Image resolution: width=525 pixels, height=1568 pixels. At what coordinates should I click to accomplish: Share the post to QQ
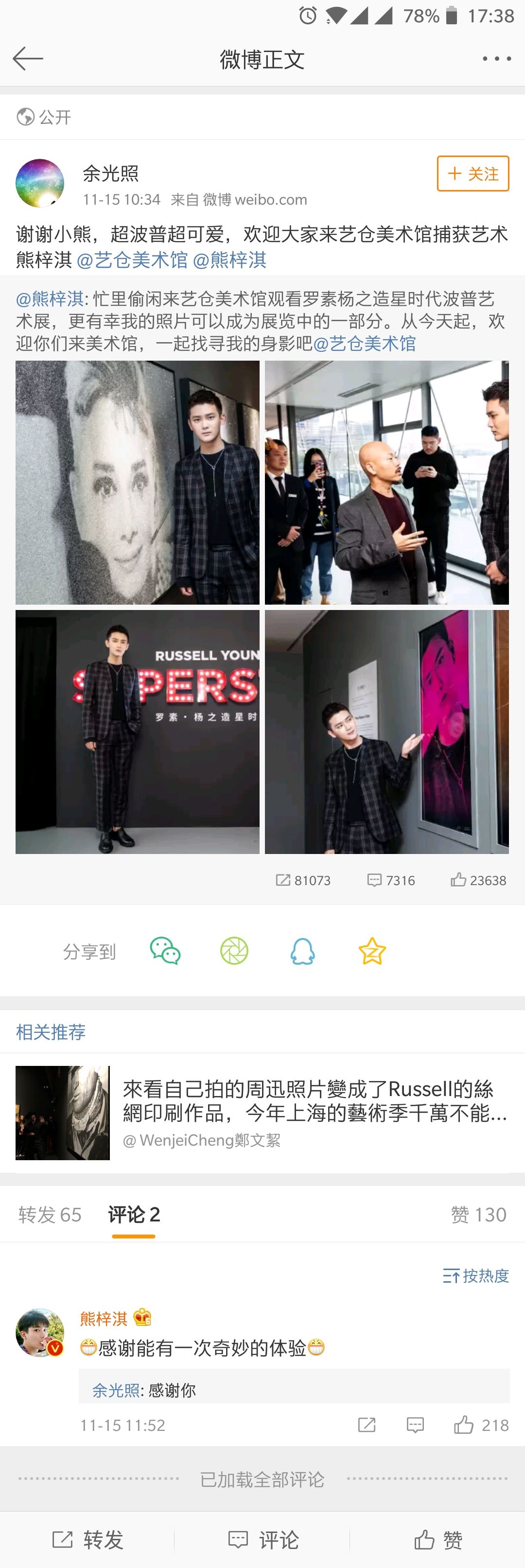[303, 951]
